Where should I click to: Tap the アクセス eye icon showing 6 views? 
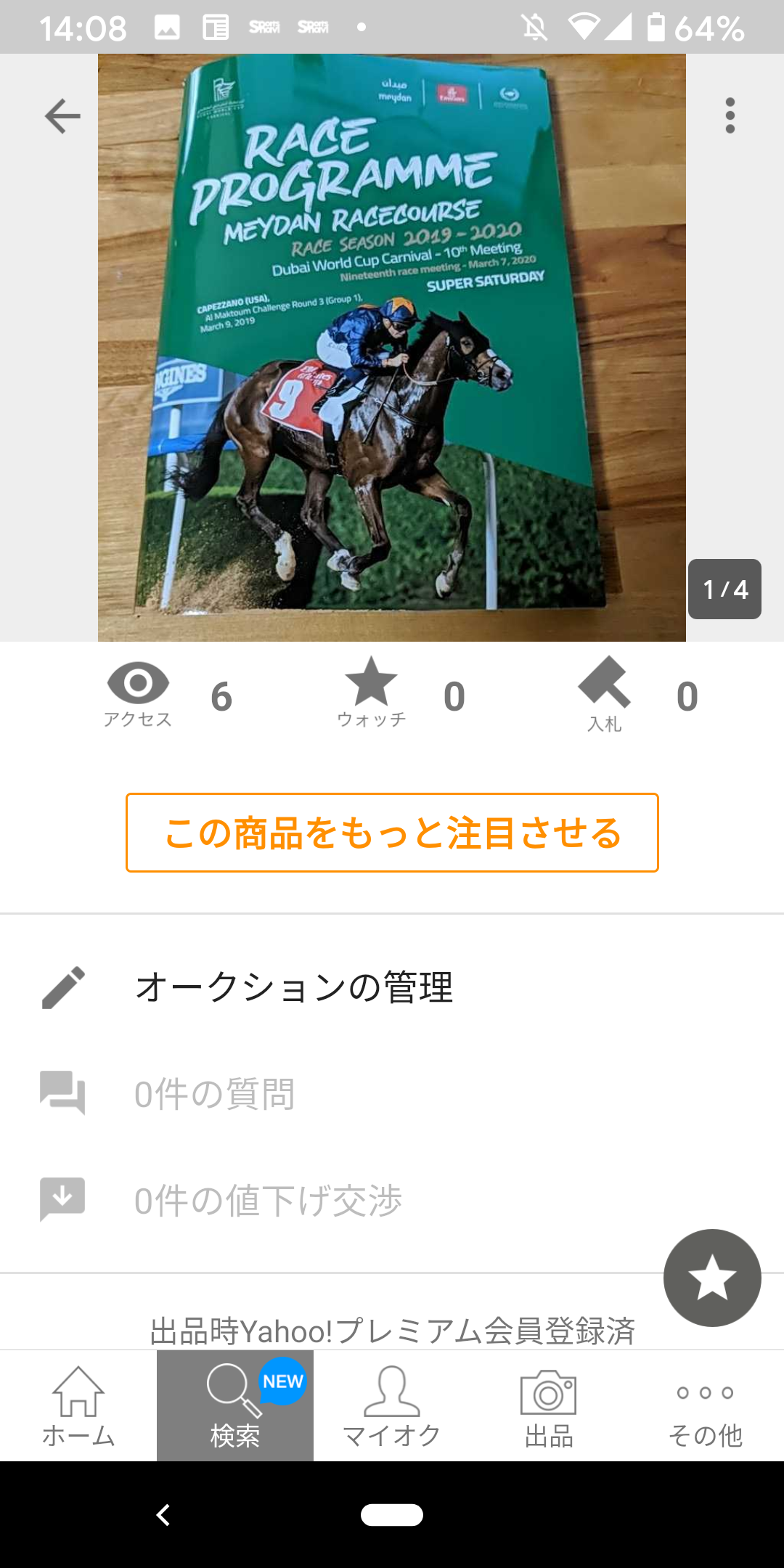coord(136,686)
